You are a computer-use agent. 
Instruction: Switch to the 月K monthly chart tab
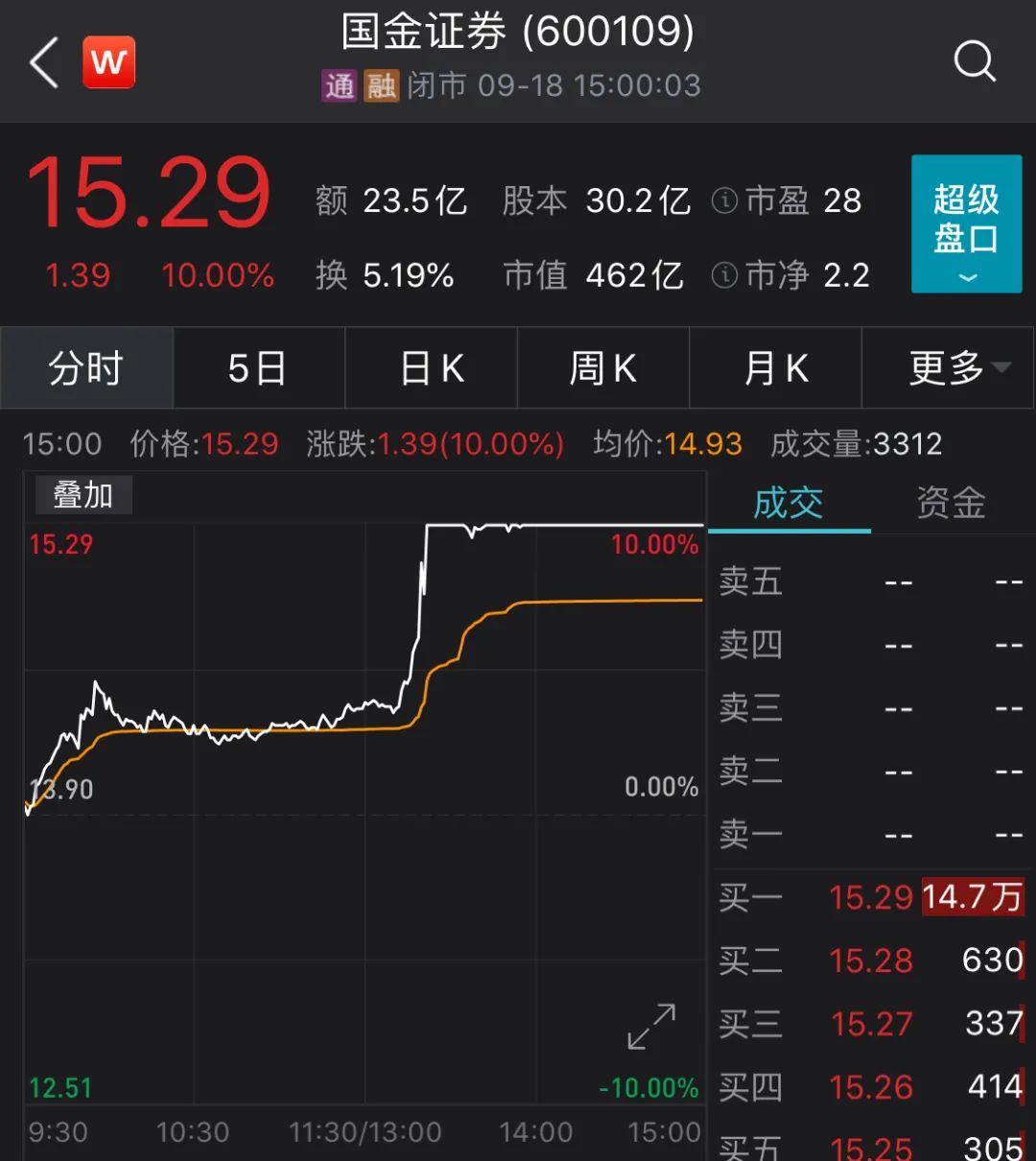(775, 368)
